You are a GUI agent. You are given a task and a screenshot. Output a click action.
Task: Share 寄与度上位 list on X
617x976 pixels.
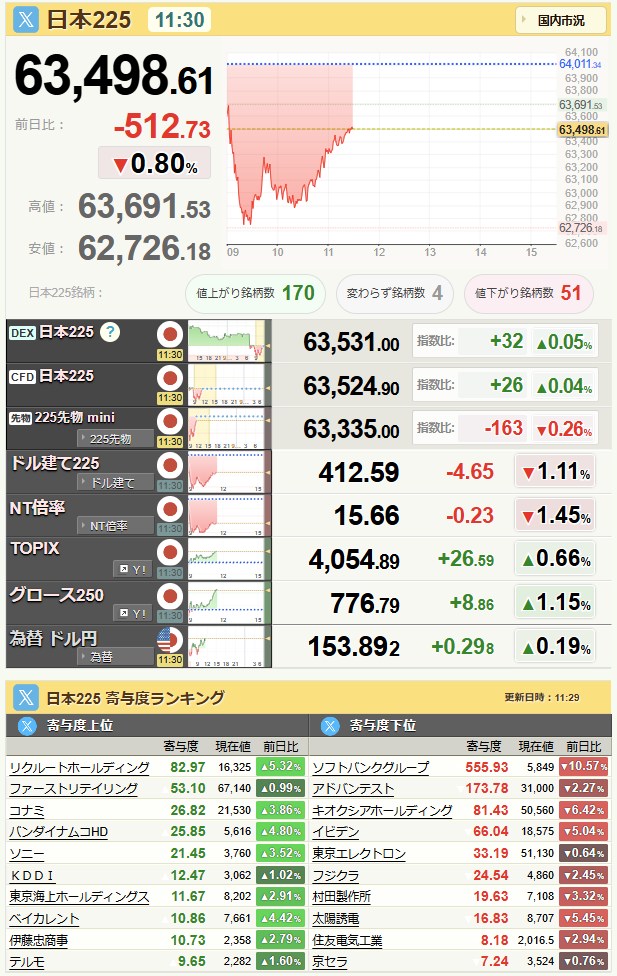click(x=27, y=726)
